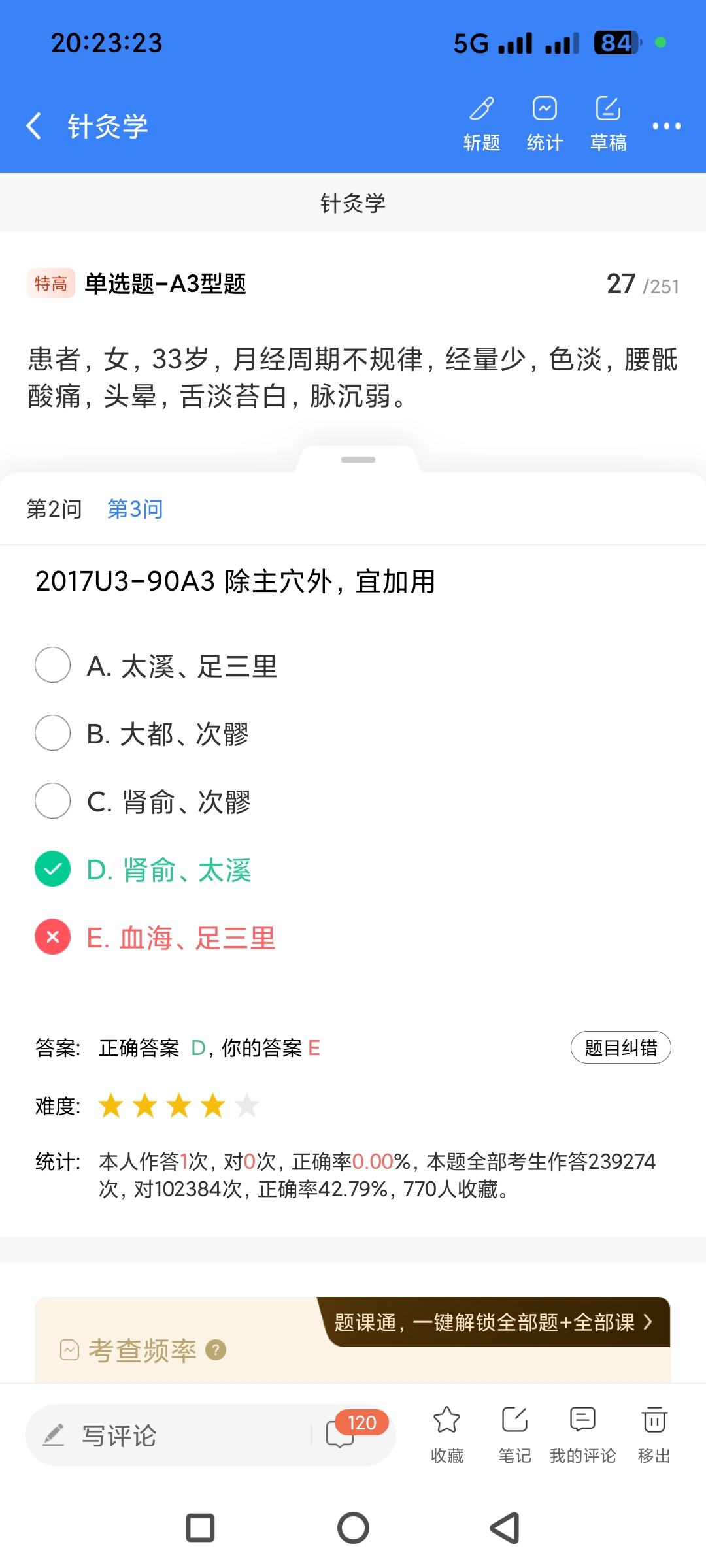Open 笔记 to write a note
The image size is (706, 1568).
pos(515,1434)
